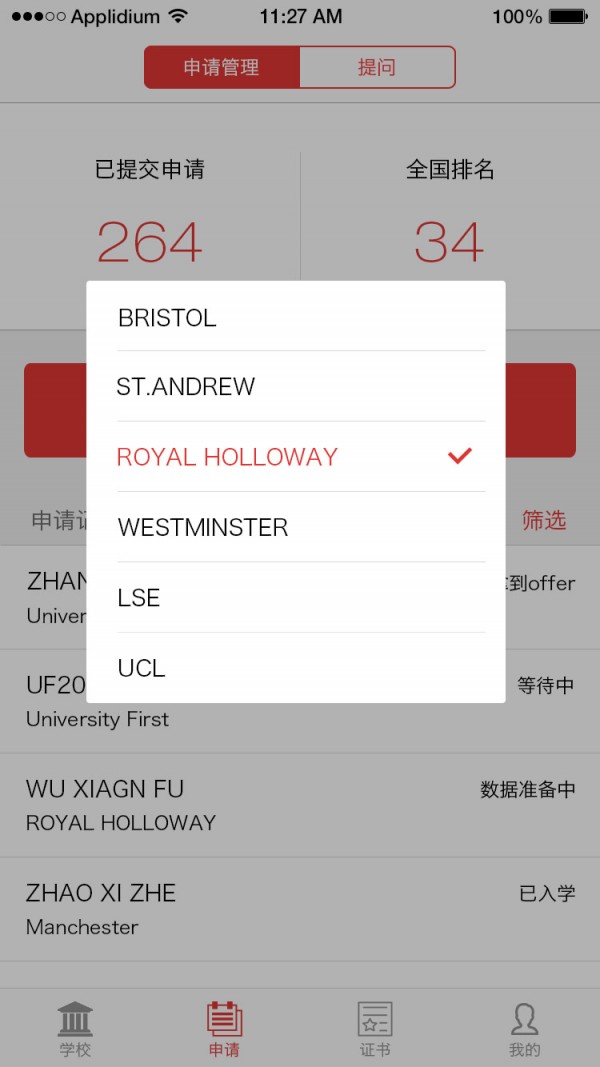Tap the checked ROYAL HOLLOWAY option
This screenshot has height=1067, width=600.
(x=296, y=457)
